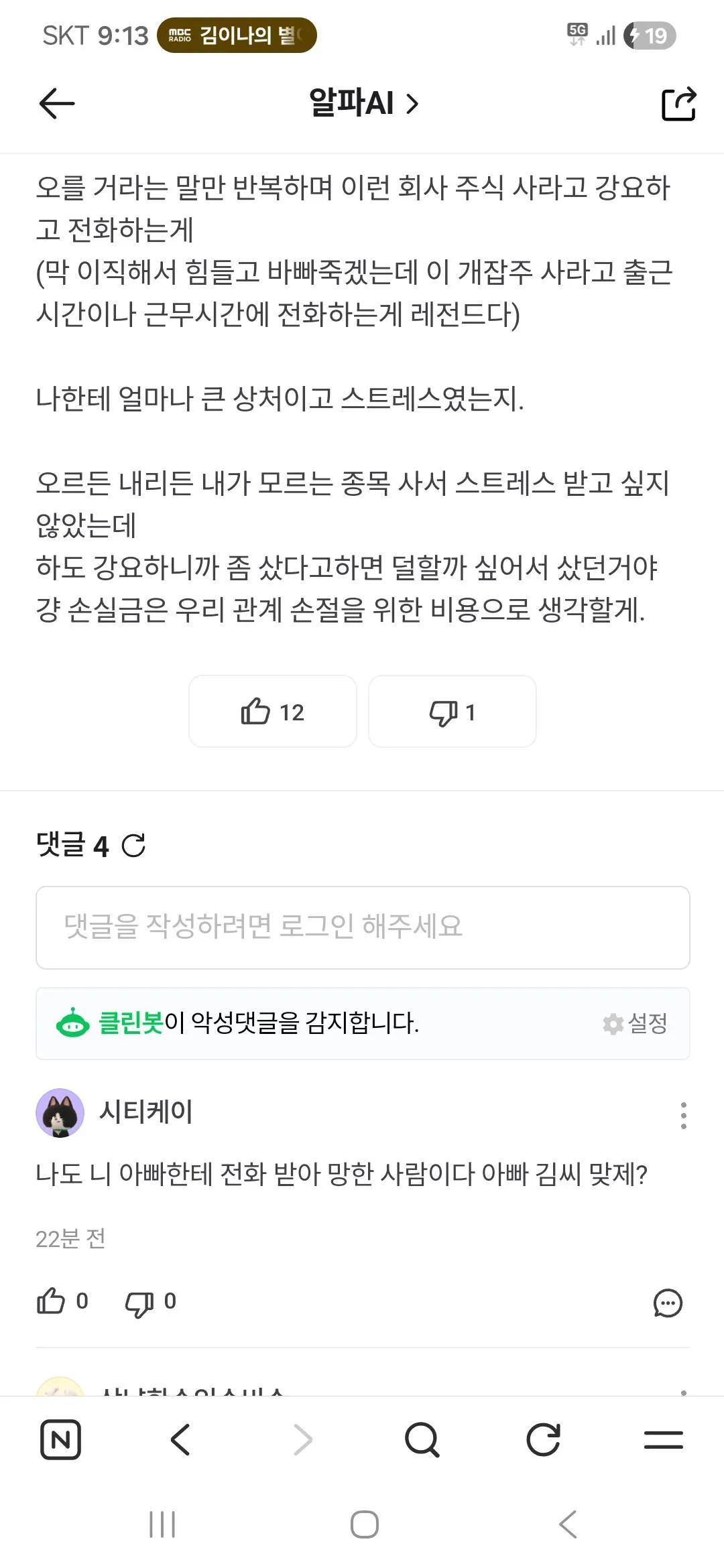Refresh the comments list

[x=133, y=846]
